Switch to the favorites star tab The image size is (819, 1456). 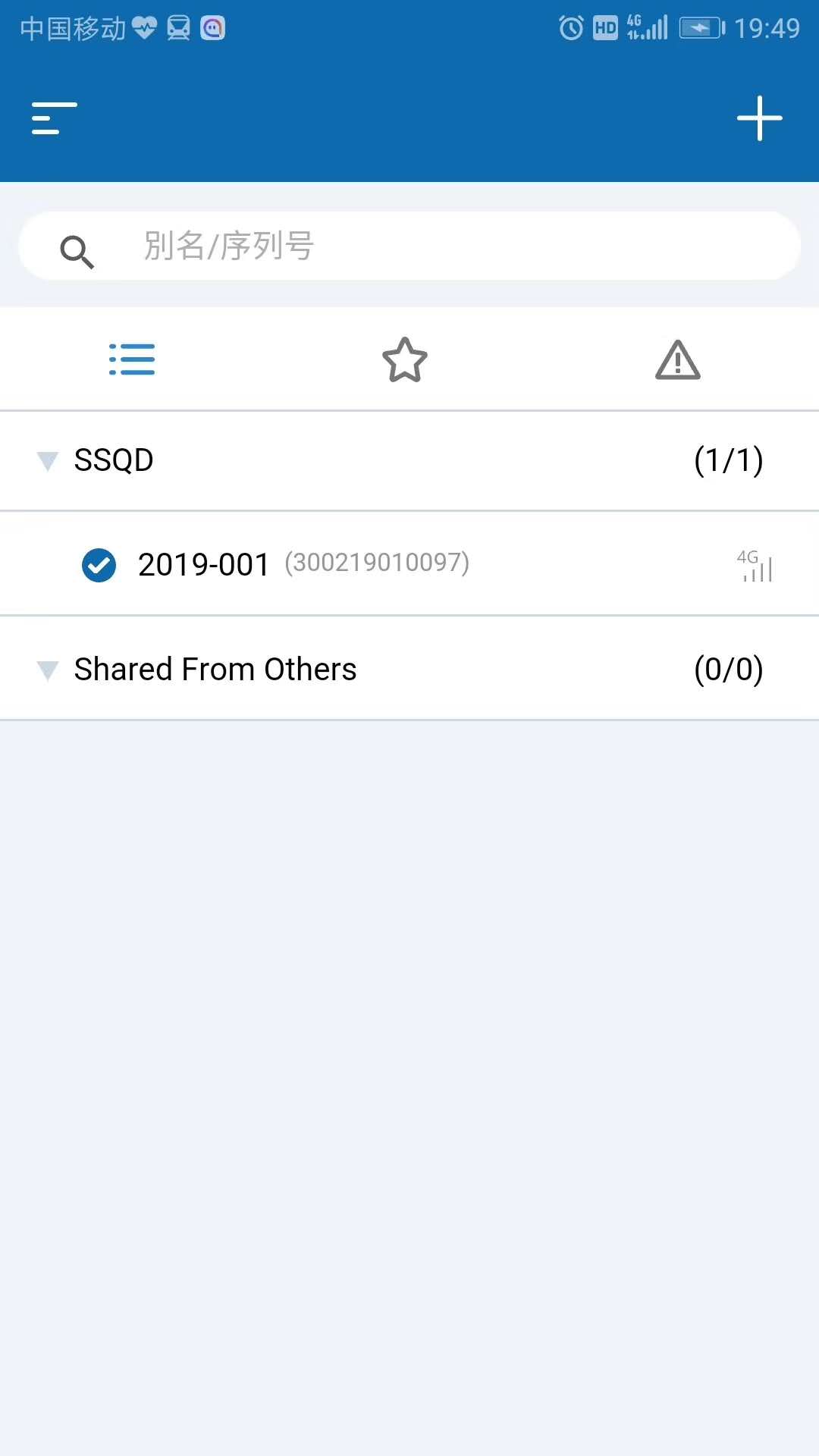pos(405,359)
